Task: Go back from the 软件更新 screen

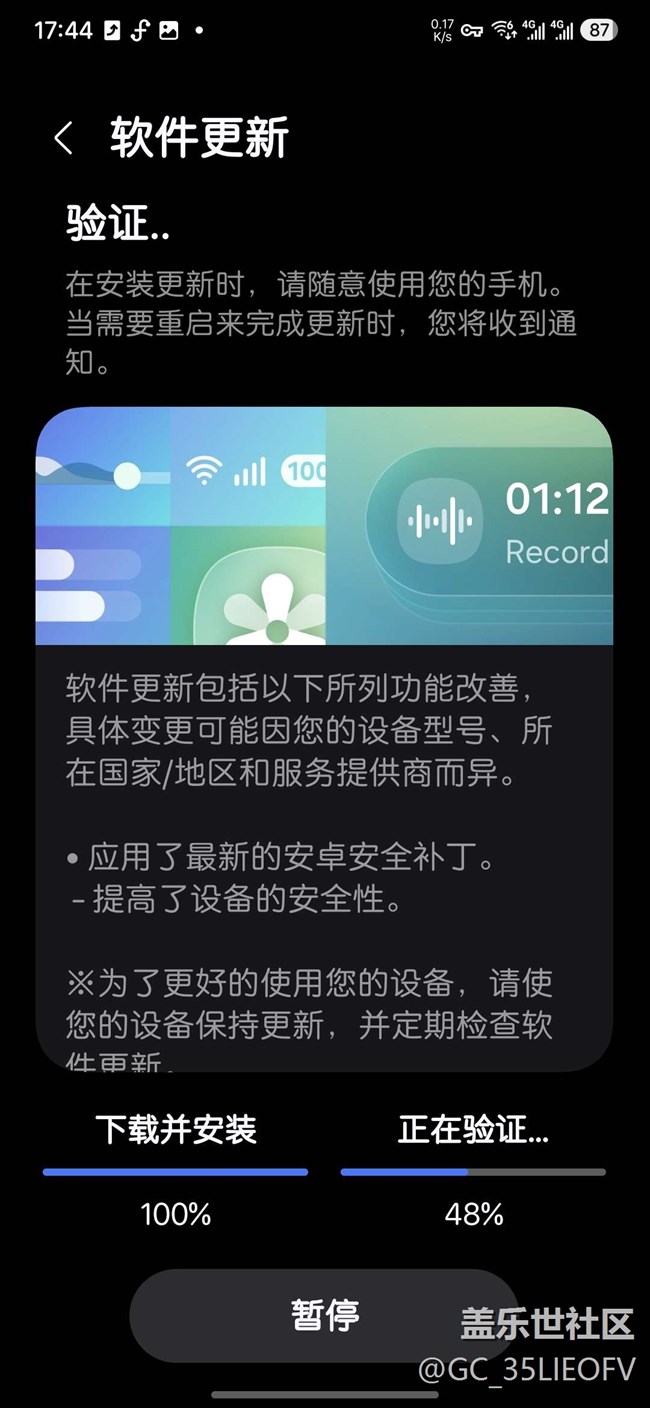Action: pos(64,138)
